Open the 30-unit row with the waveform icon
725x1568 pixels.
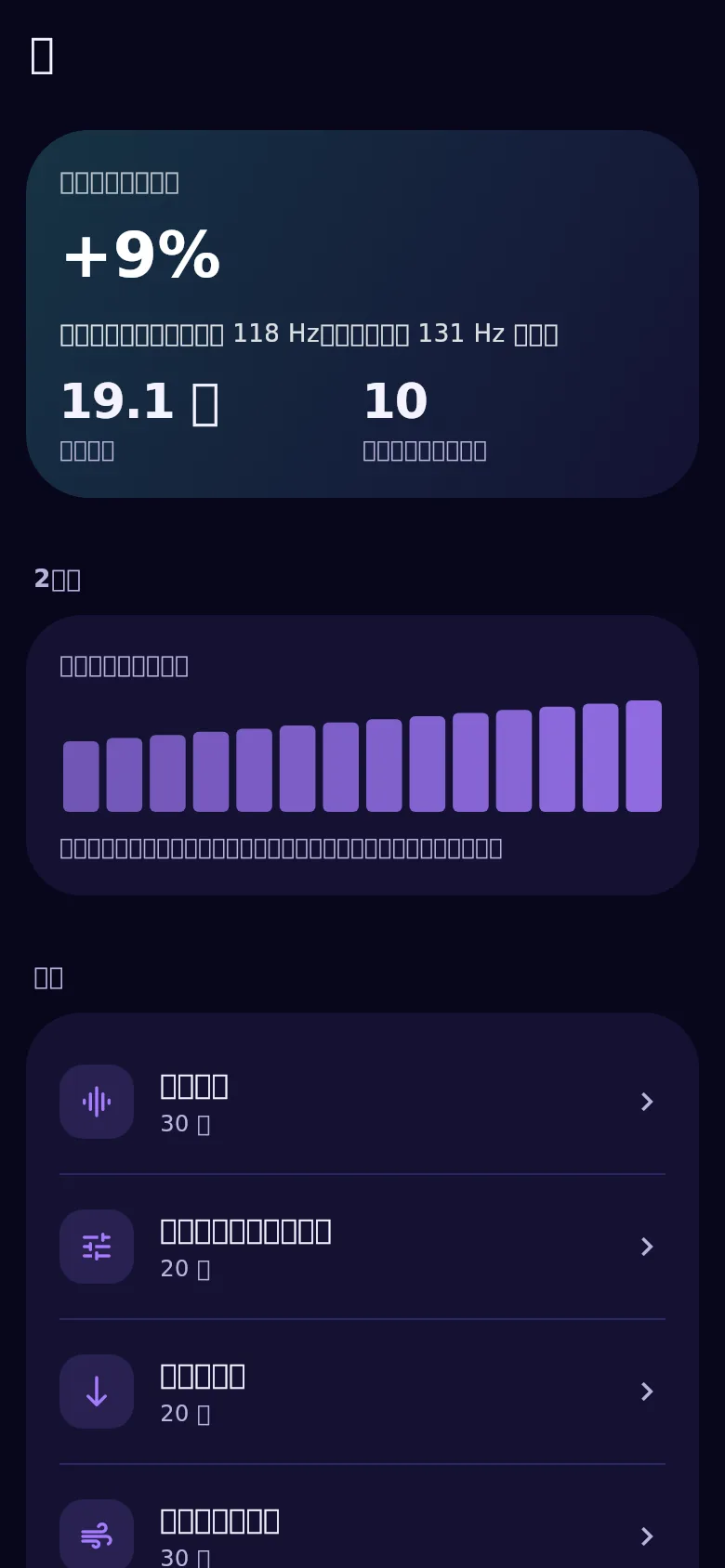tap(362, 1102)
